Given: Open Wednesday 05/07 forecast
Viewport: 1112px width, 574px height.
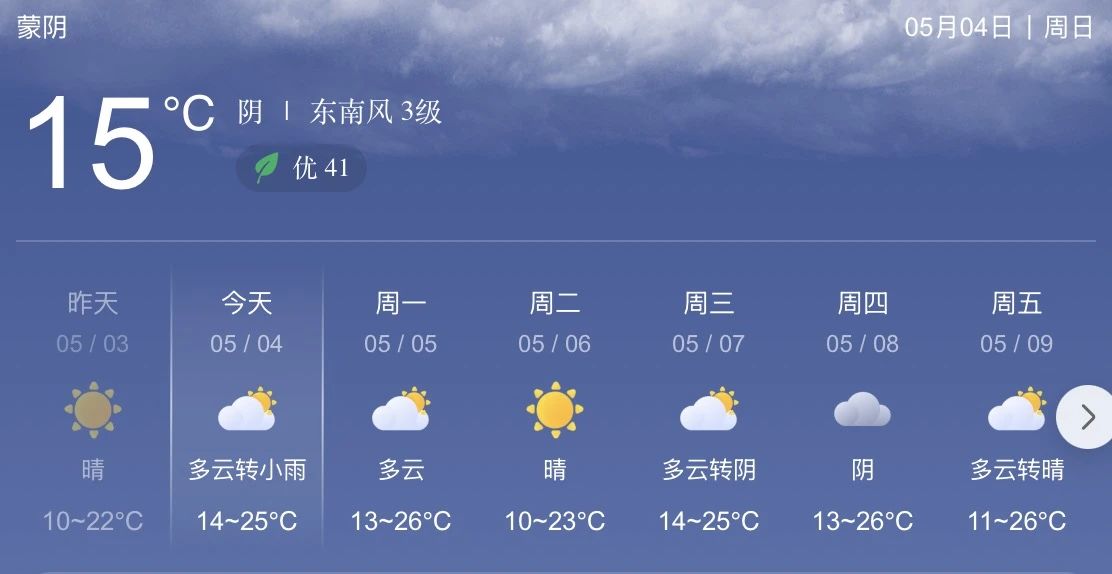Looking at the screenshot, I should coord(709,410).
